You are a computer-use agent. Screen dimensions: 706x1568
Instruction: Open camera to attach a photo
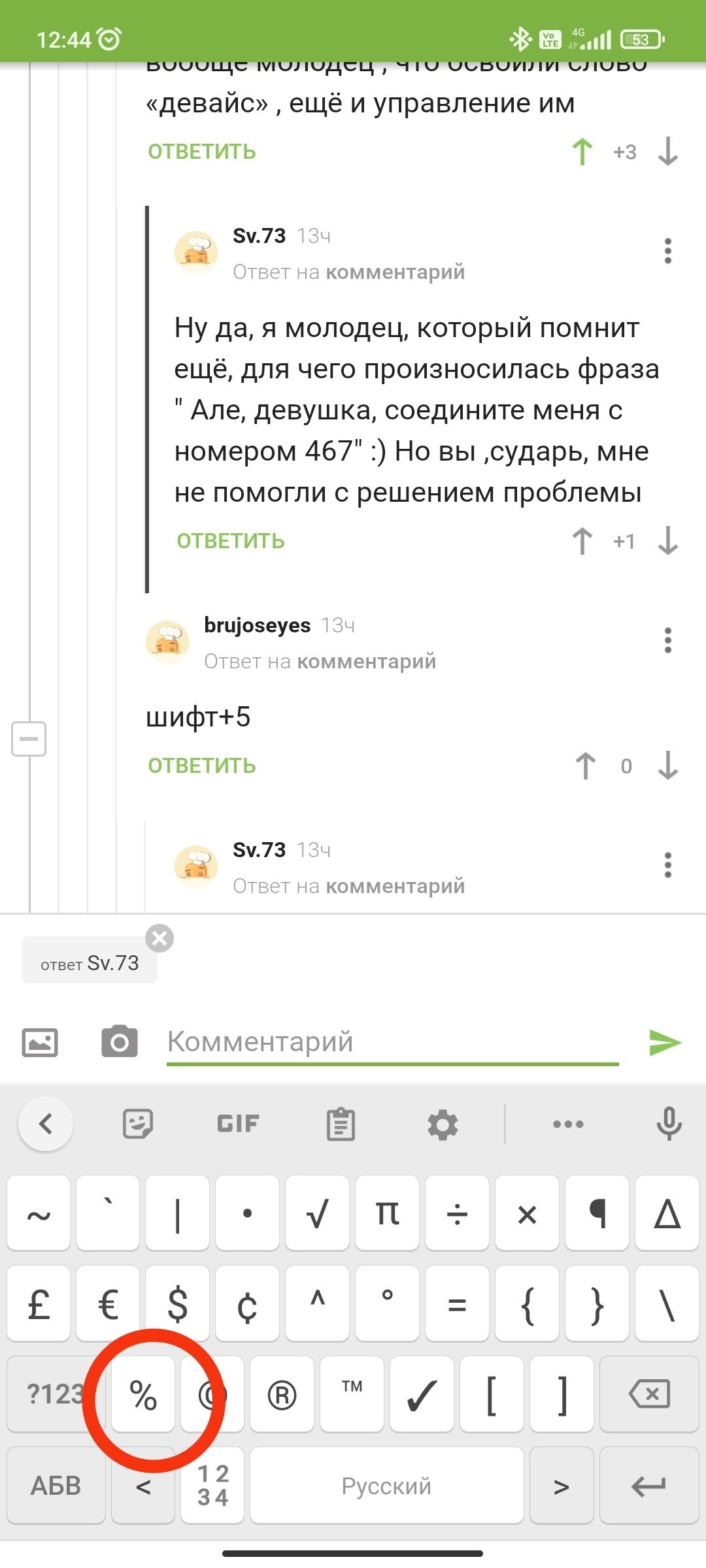point(120,1041)
